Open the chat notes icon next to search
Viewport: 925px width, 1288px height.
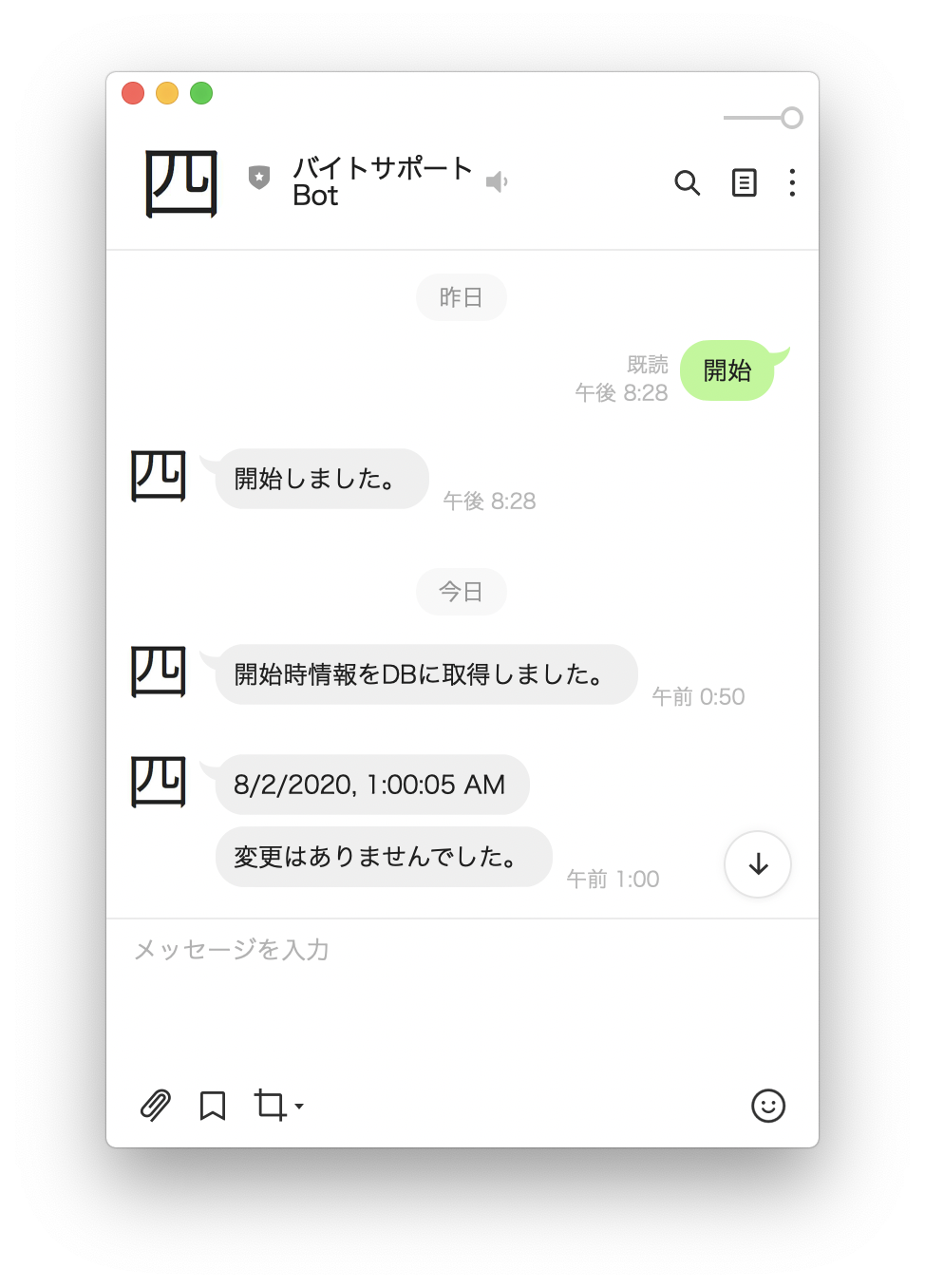[745, 182]
